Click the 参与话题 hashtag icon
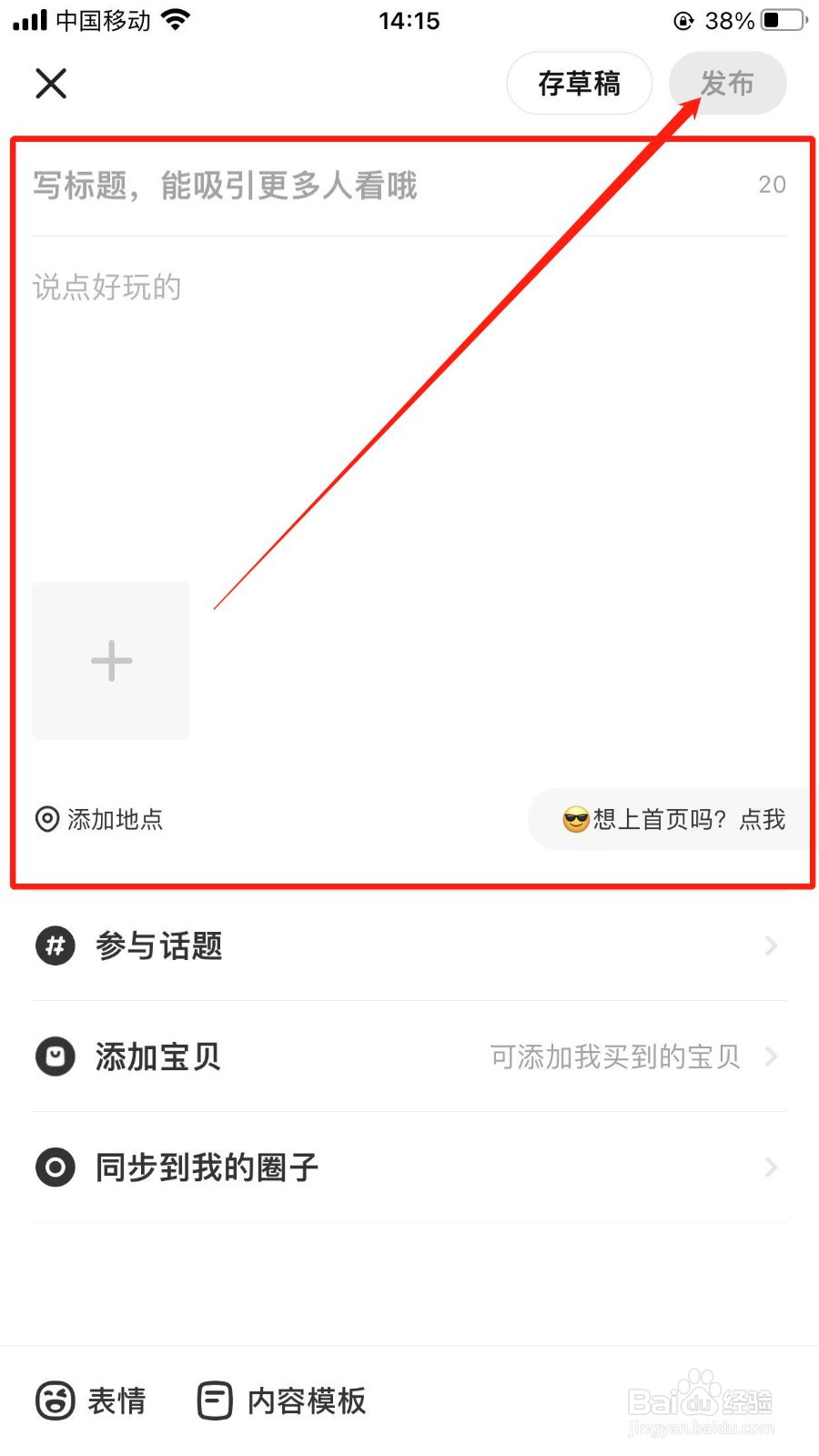 tap(55, 945)
